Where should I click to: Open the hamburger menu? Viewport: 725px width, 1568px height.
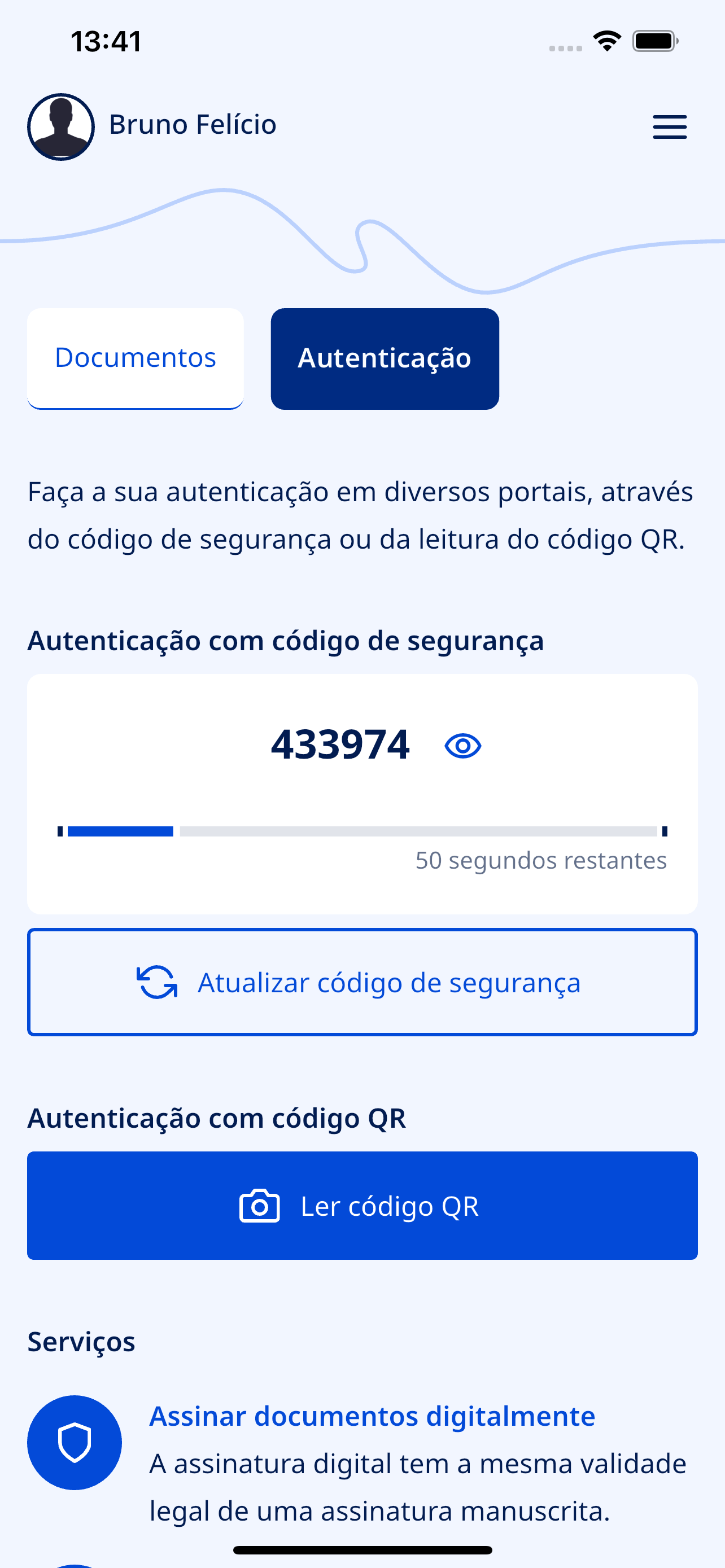point(670,126)
